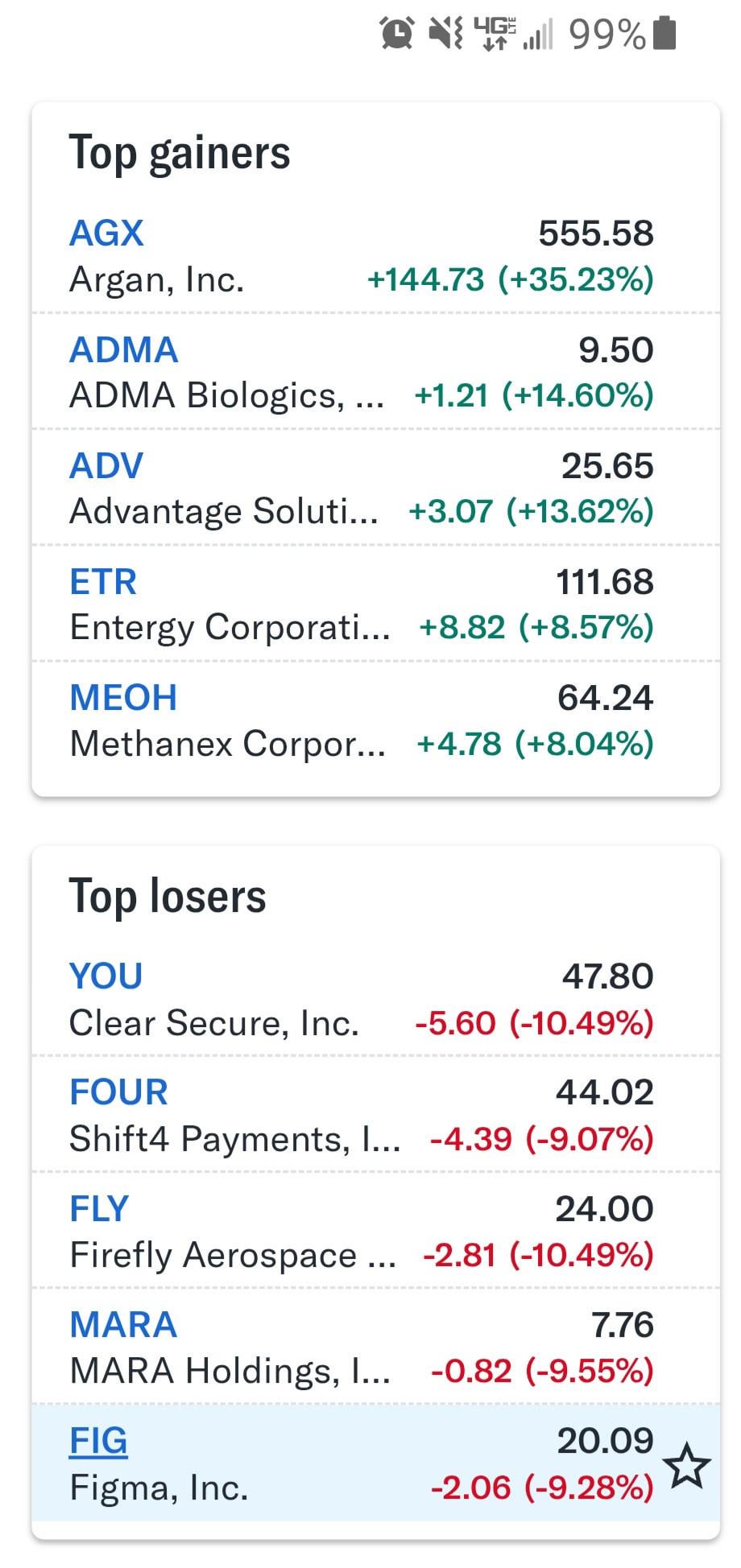Image resolution: width=741 pixels, height=1568 pixels.
Task: View the ADMA stock page
Action: click(123, 349)
